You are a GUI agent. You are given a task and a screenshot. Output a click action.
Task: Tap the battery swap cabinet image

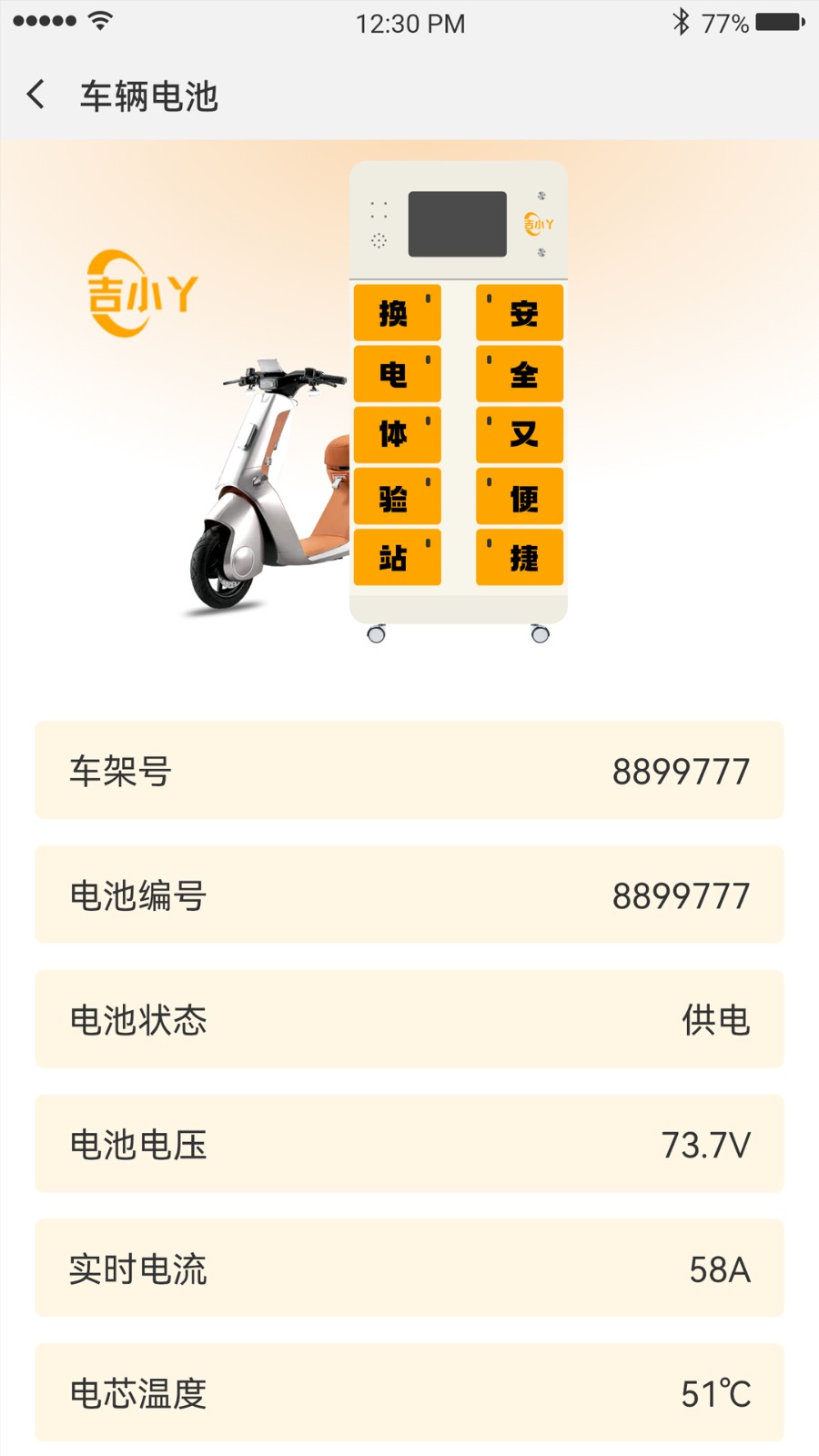pyautogui.click(x=458, y=400)
